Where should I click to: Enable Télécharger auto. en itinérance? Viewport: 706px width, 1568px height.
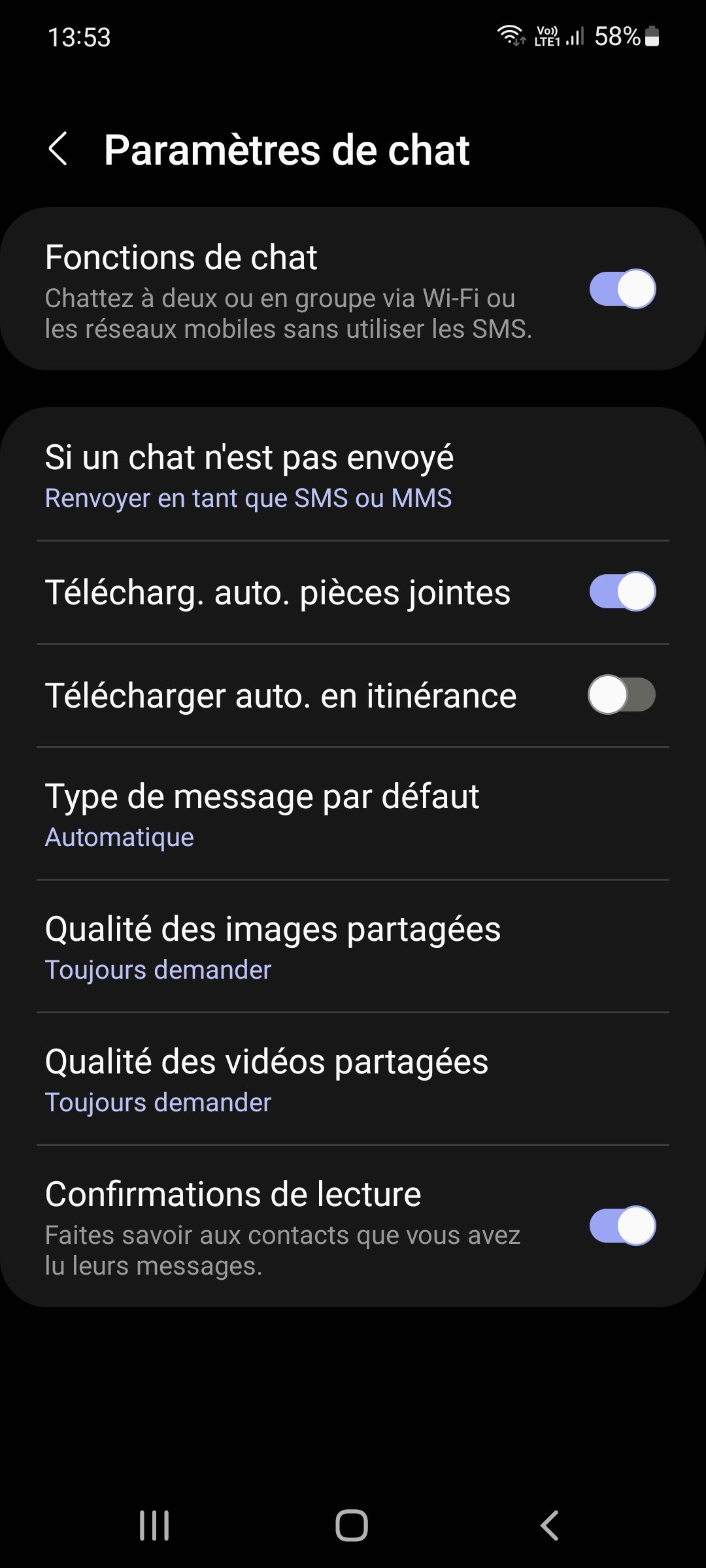[622, 694]
